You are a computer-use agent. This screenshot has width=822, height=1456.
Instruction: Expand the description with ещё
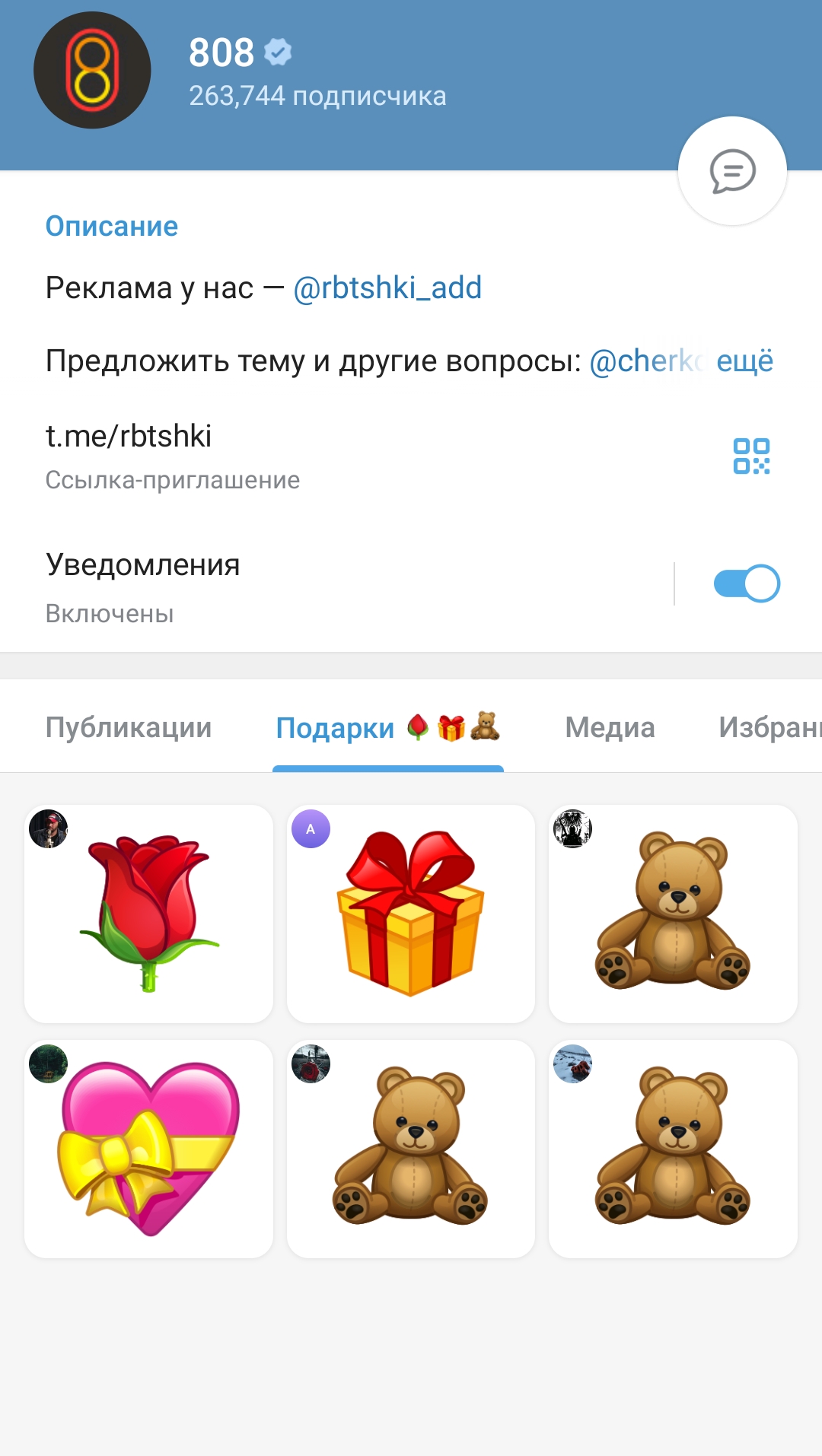[x=744, y=361]
